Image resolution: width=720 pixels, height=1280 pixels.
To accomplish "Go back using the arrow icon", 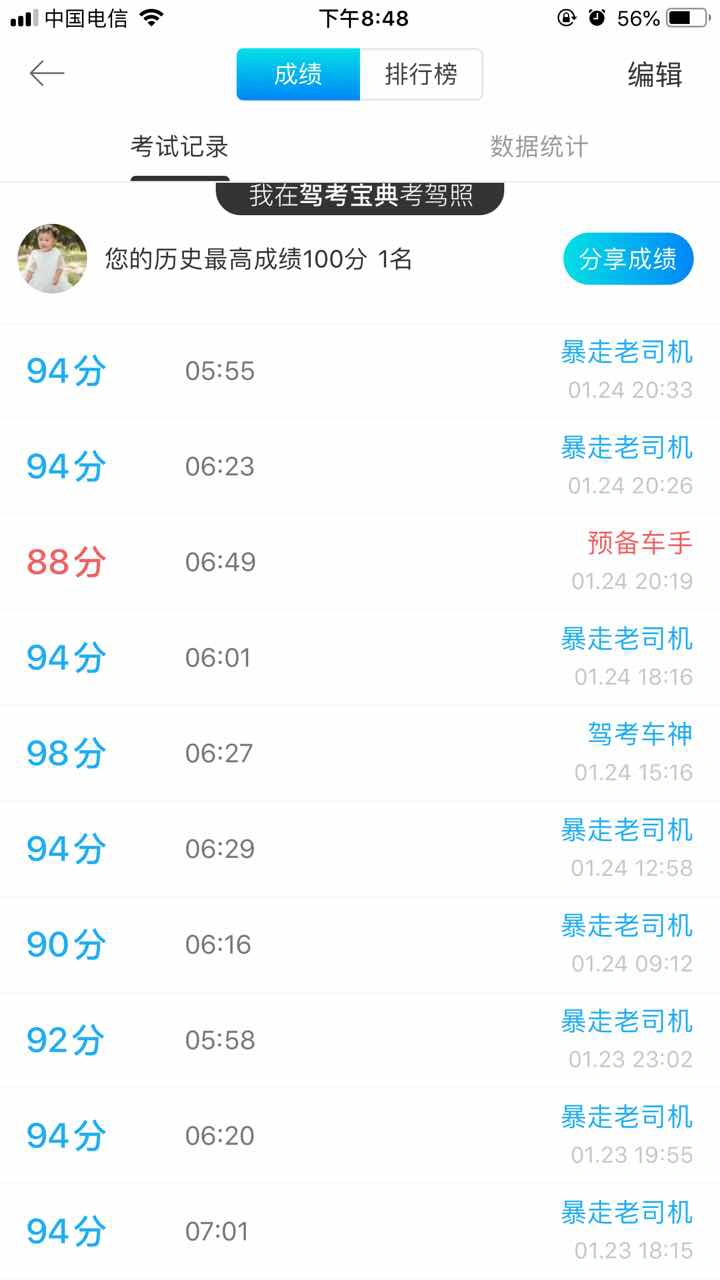I will pyautogui.click(x=47, y=73).
